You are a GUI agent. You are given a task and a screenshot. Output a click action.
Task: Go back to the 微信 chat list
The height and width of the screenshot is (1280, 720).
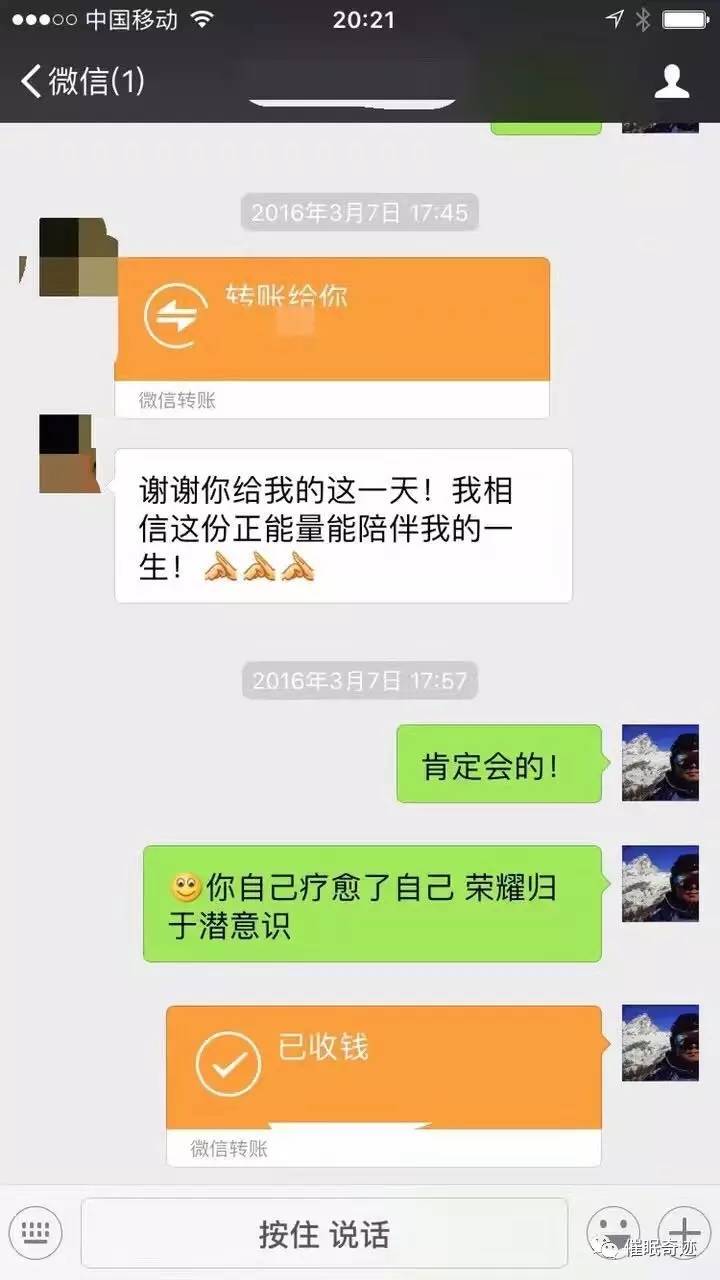coord(82,81)
